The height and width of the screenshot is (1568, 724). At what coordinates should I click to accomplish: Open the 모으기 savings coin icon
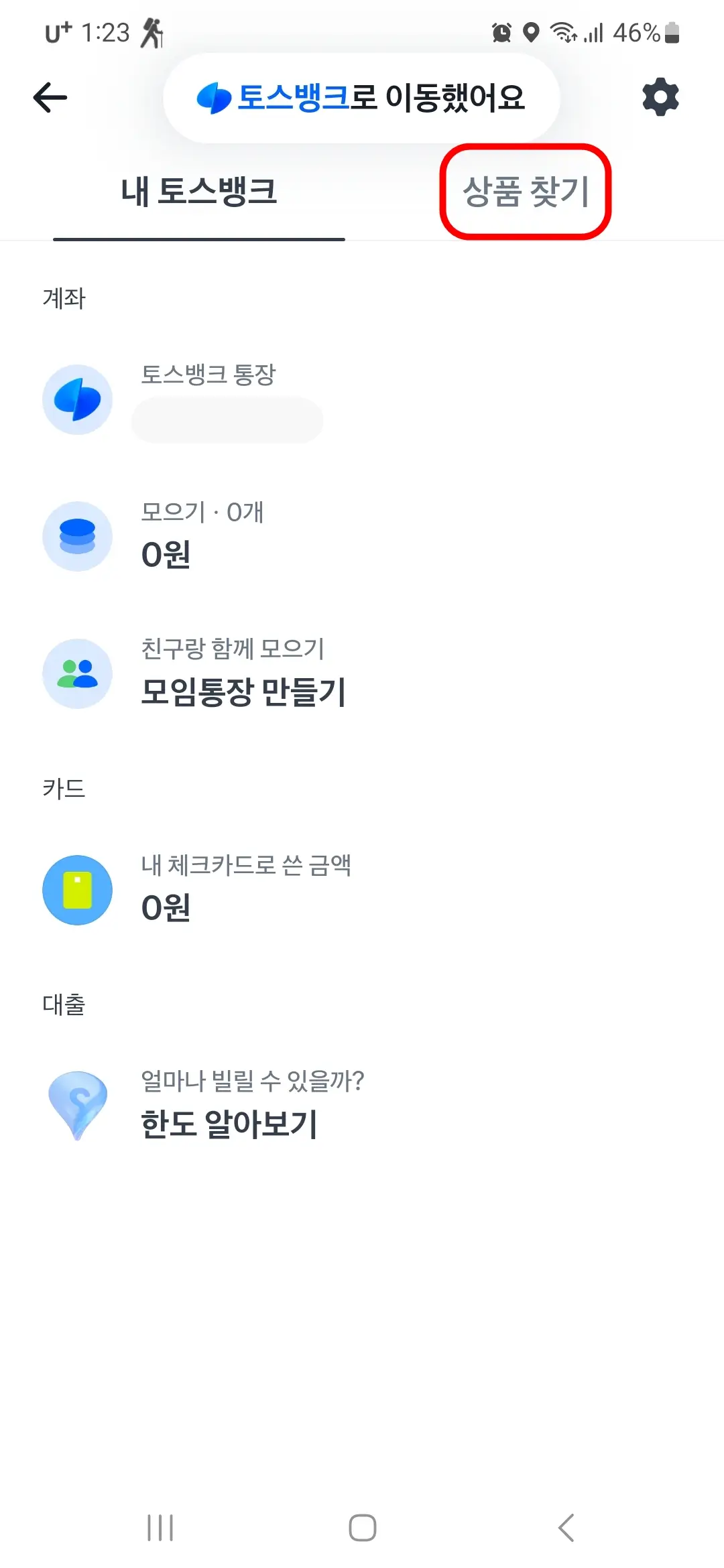coord(77,536)
